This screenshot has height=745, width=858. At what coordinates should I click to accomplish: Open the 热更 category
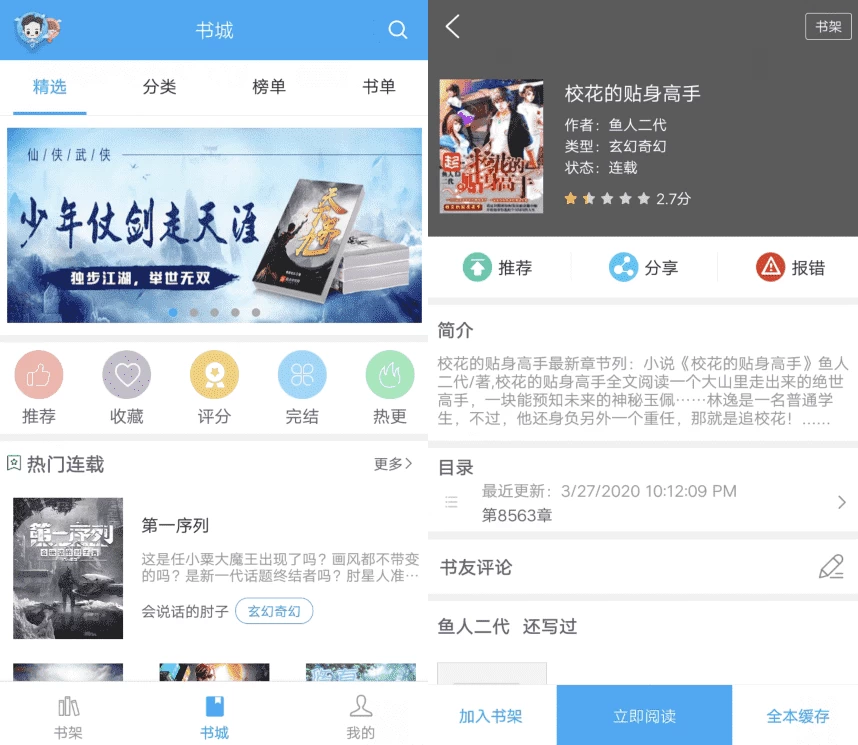(x=390, y=388)
